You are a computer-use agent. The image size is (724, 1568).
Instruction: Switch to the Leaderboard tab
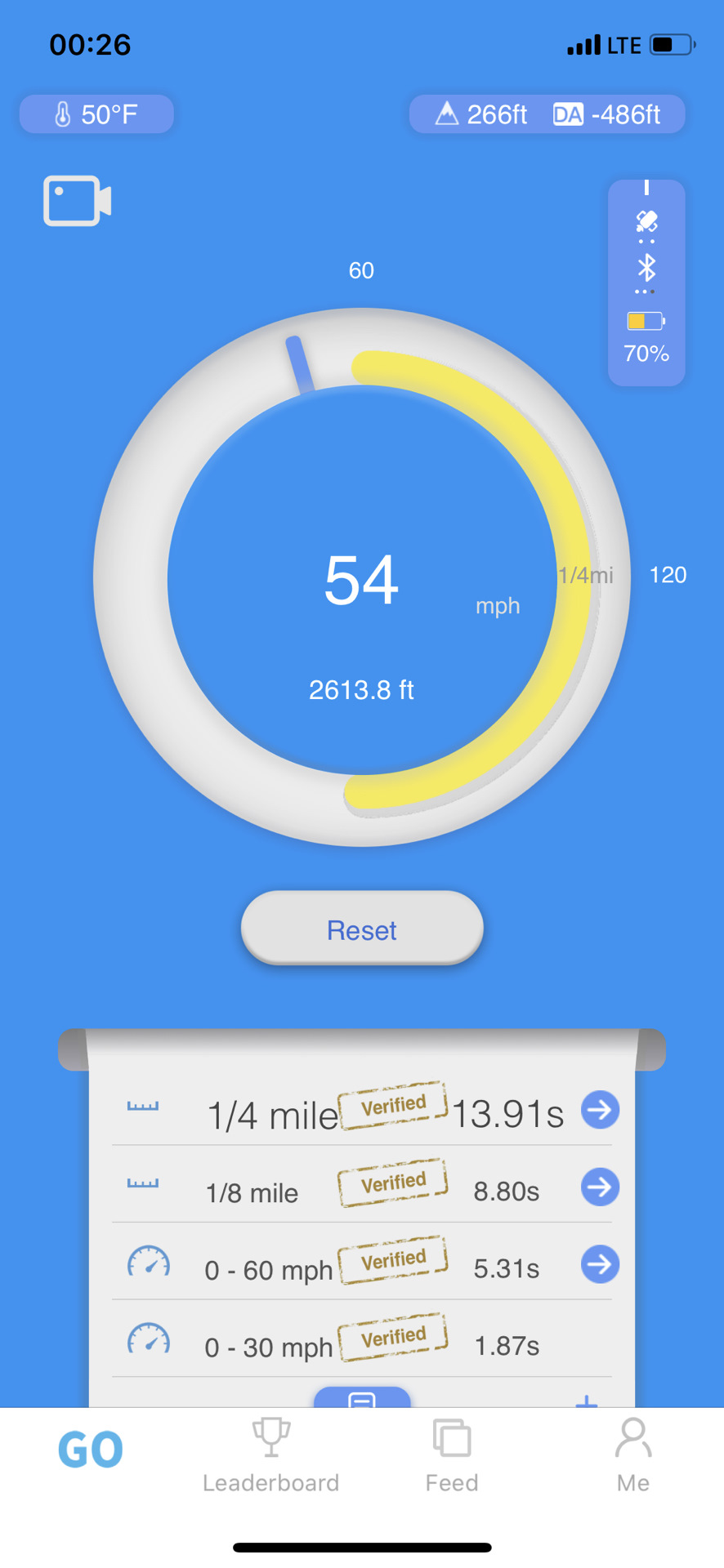click(270, 1458)
